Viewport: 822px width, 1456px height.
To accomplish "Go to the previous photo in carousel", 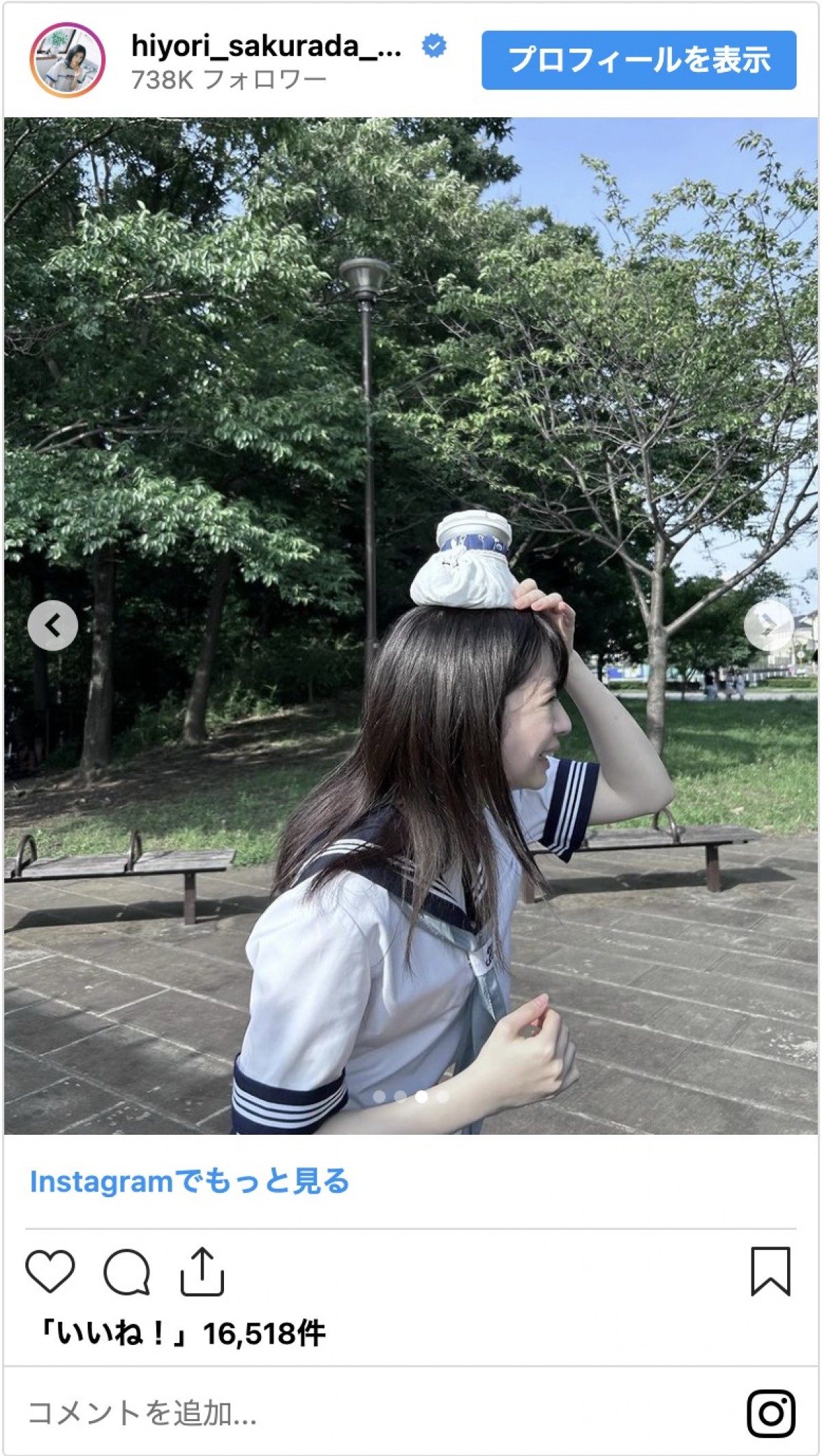I will pyautogui.click(x=53, y=625).
